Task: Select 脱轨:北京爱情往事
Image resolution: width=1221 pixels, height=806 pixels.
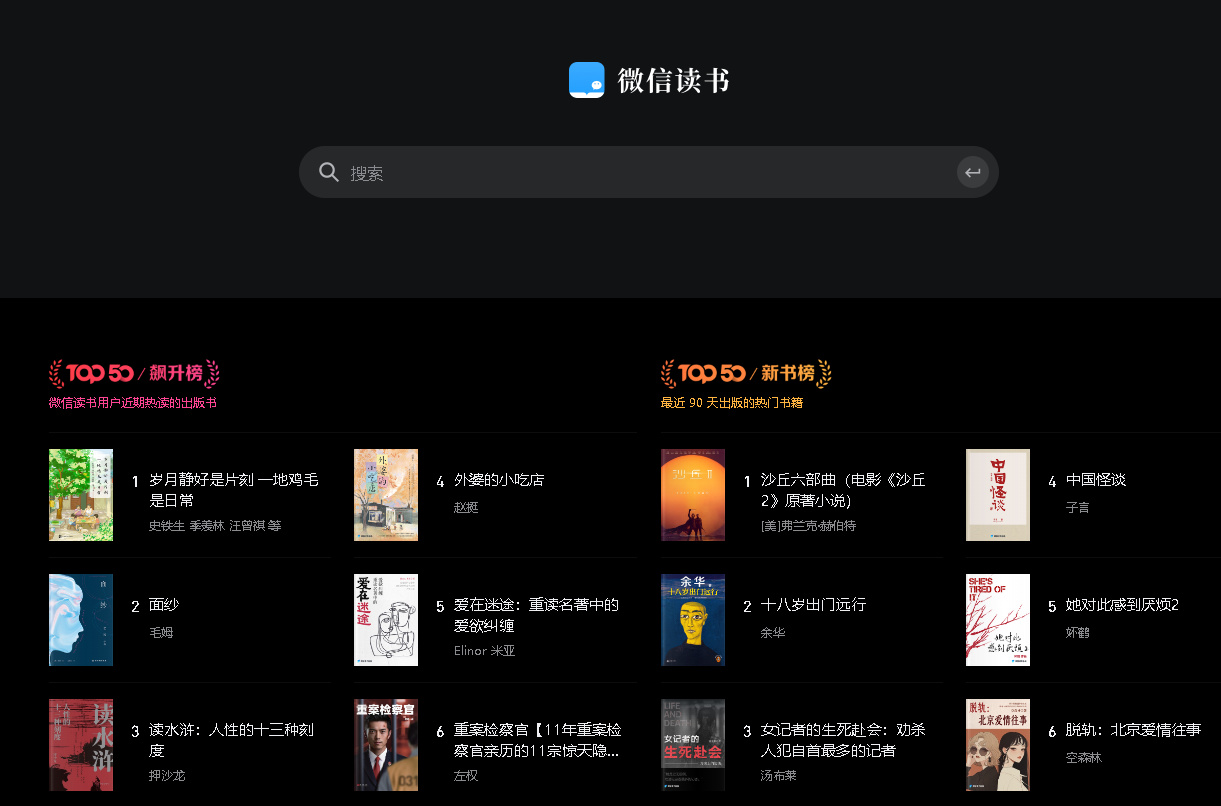Action: [x=1093, y=745]
